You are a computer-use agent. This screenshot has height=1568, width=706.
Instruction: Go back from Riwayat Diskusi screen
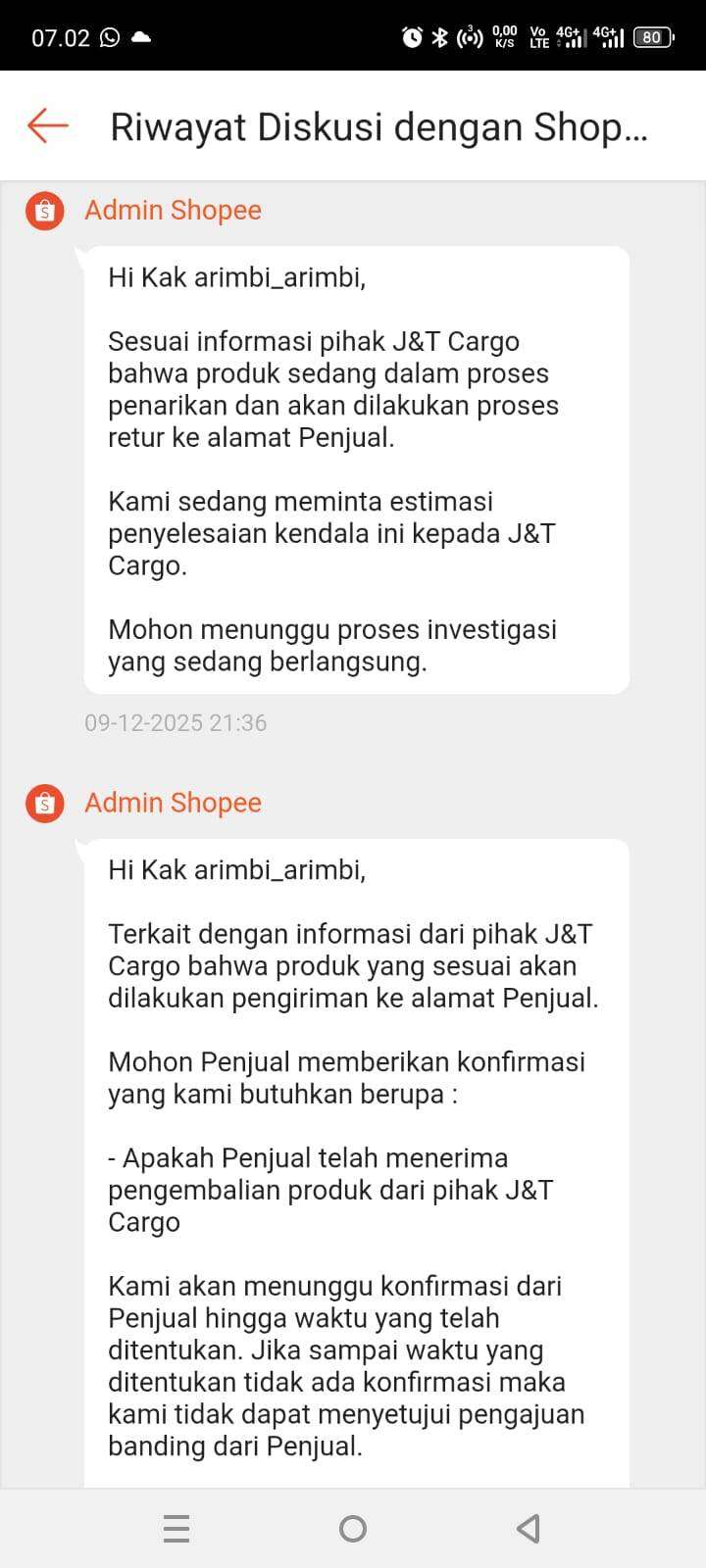pos(47,125)
